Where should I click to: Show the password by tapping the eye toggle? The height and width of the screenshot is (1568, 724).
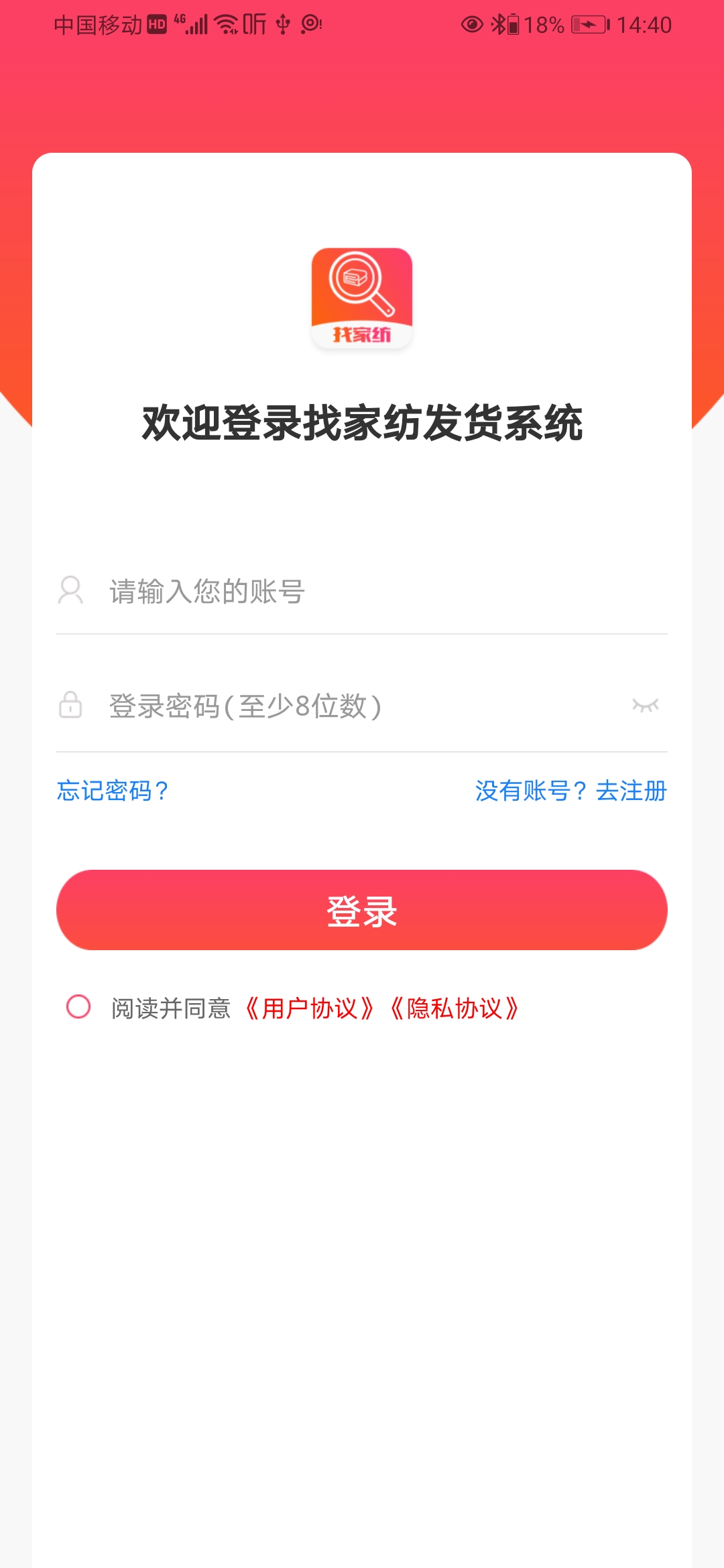pos(646,706)
